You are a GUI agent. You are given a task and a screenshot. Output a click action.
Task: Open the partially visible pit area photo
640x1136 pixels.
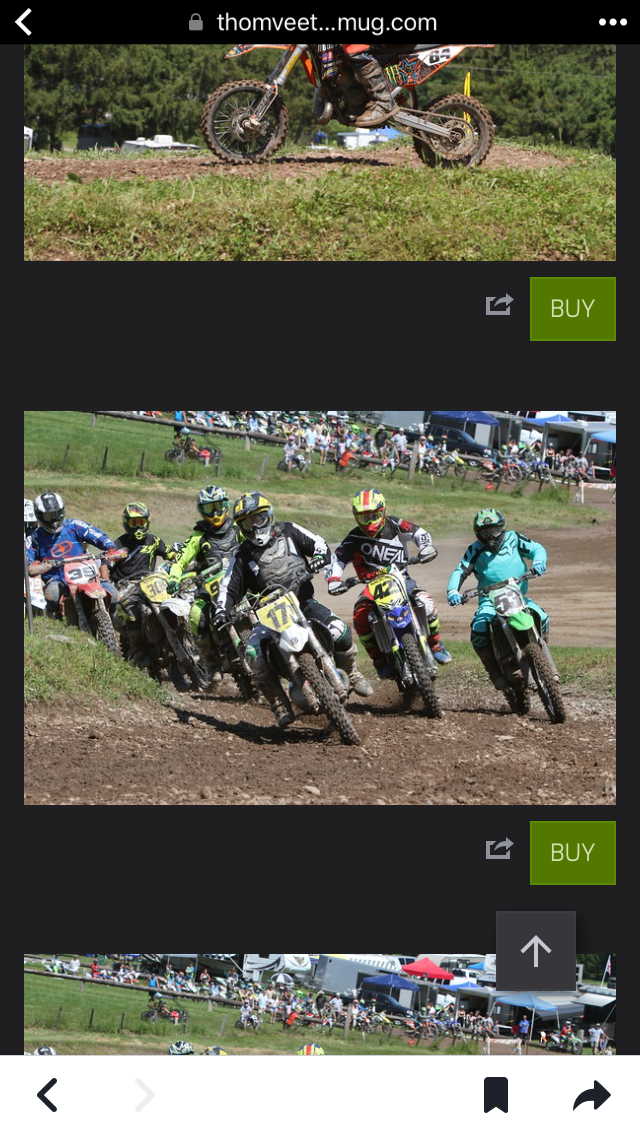tap(320, 1004)
